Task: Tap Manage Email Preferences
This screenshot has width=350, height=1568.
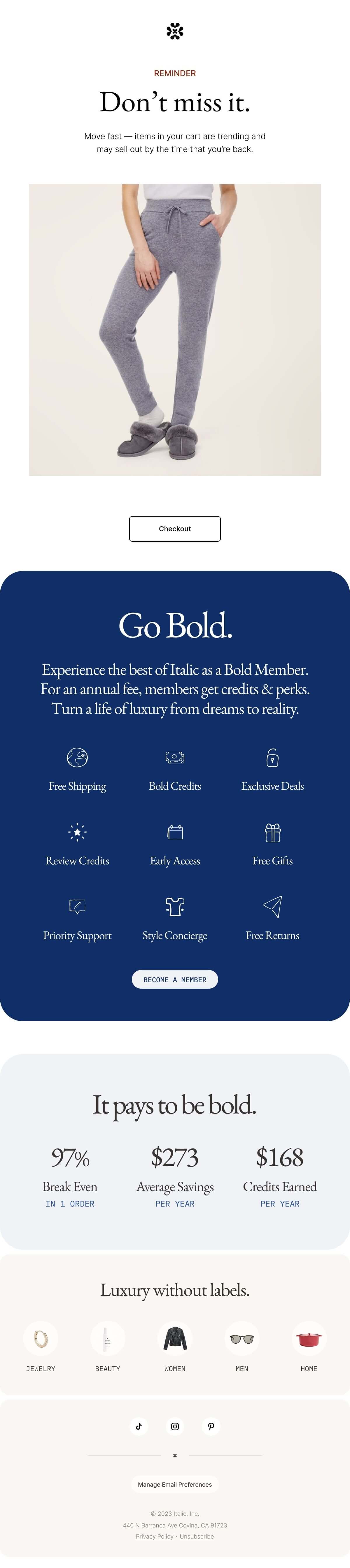Action: (175, 1484)
